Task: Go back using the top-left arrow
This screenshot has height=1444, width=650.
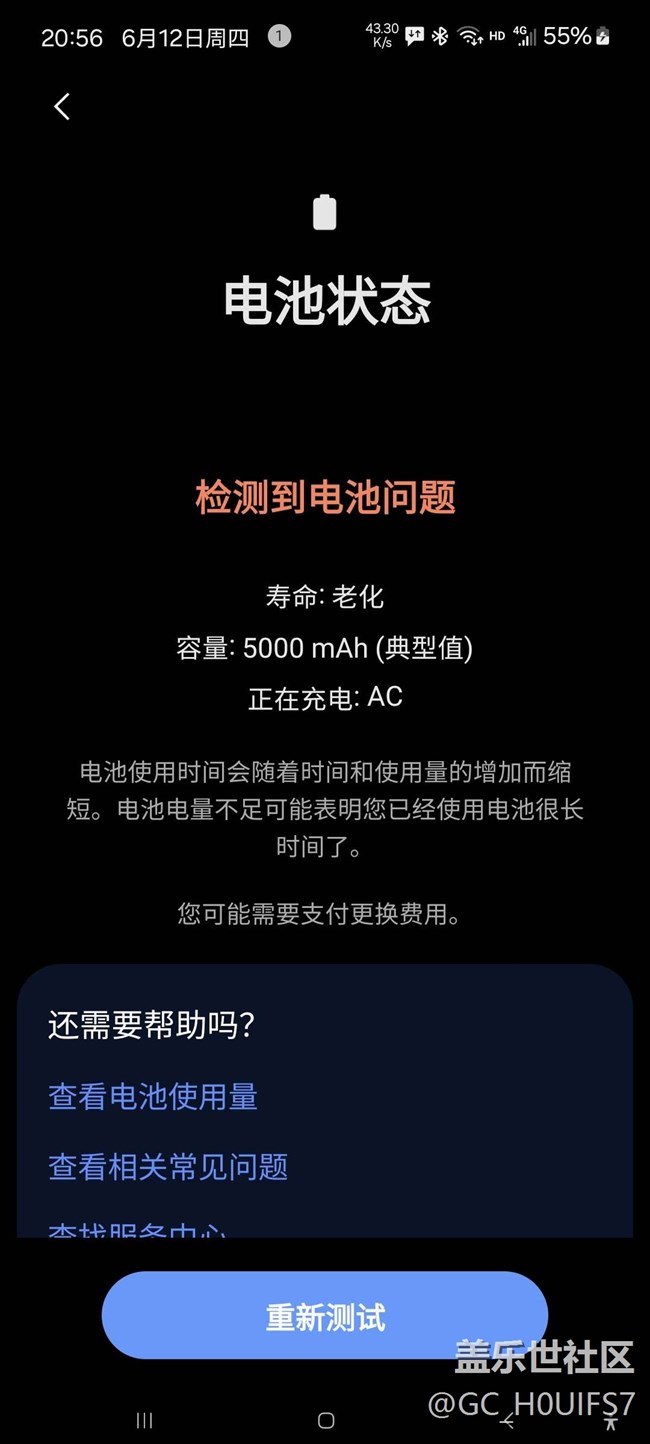Action: (62, 107)
